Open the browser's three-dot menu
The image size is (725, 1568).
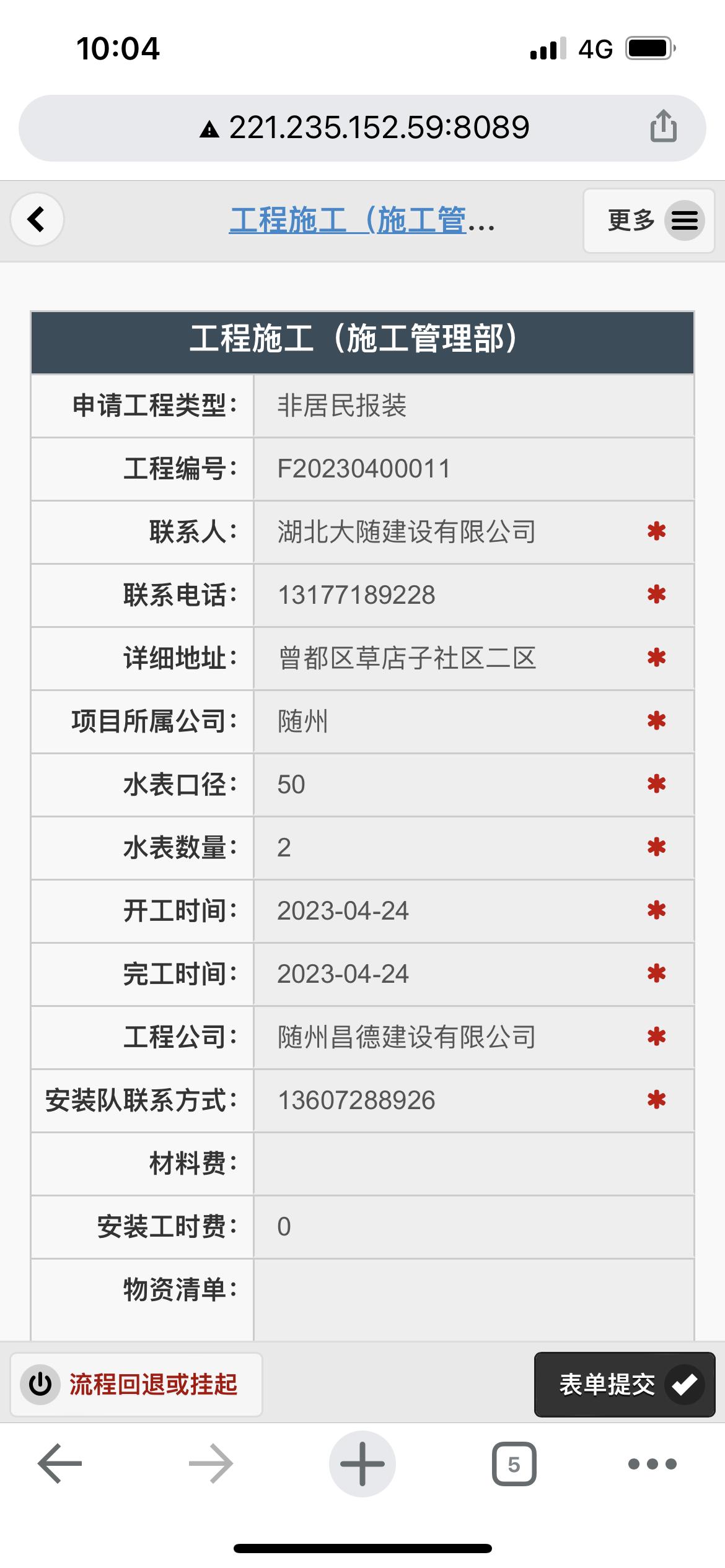click(x=652, y=1464)
